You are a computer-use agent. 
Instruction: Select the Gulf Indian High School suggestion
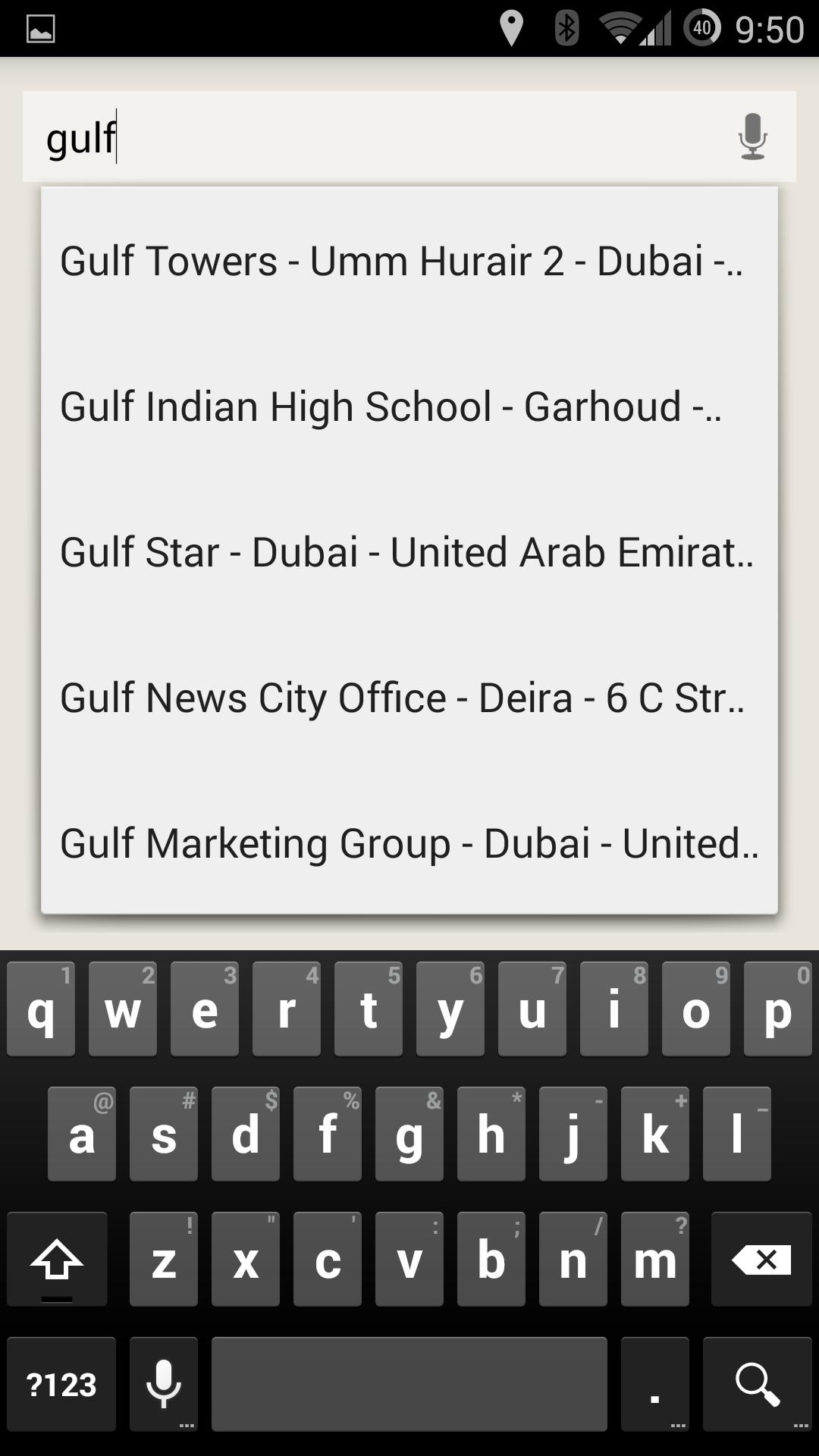pyautogui.click(x=391, y=406)
